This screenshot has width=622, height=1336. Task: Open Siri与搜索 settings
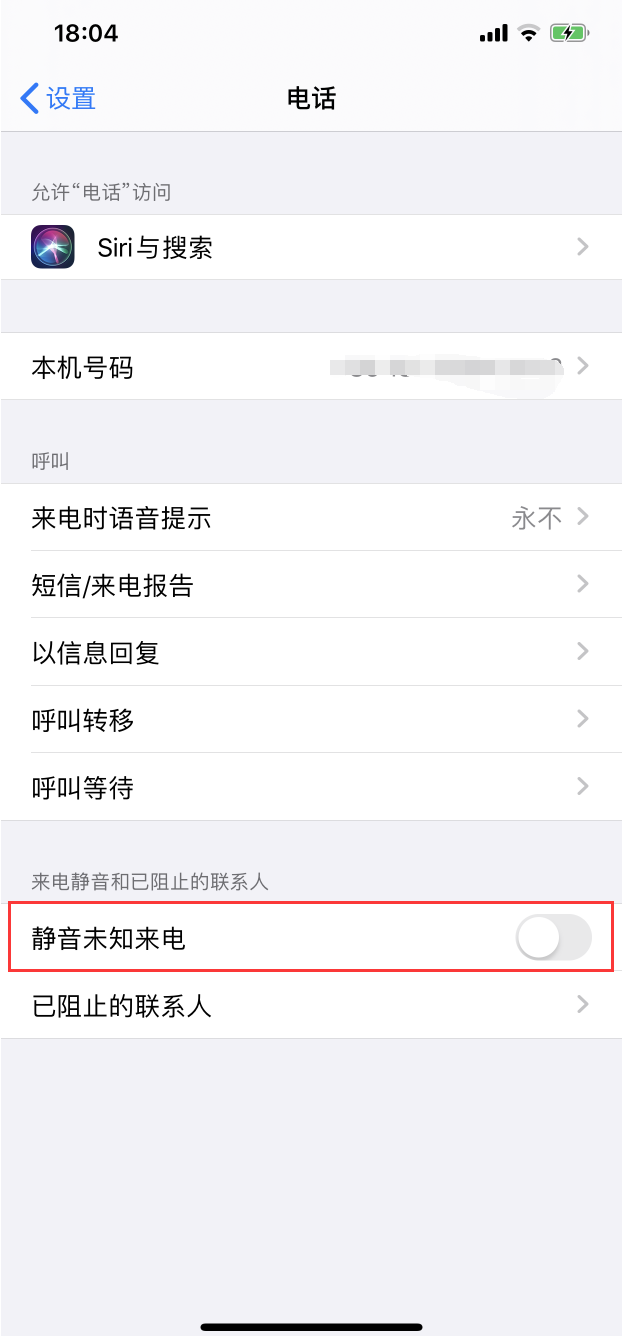(311, 247)
